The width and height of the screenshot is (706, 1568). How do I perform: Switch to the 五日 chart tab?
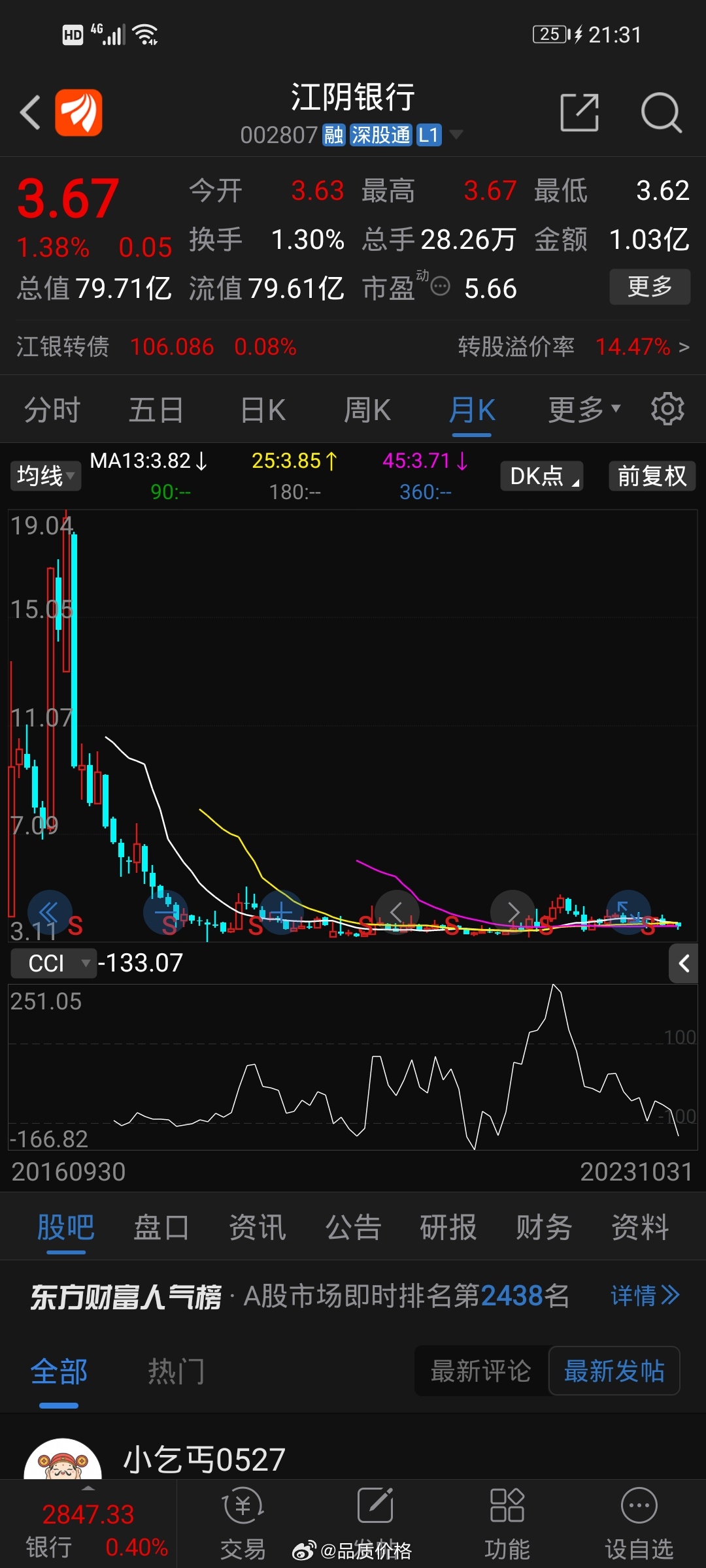[156, 410]
